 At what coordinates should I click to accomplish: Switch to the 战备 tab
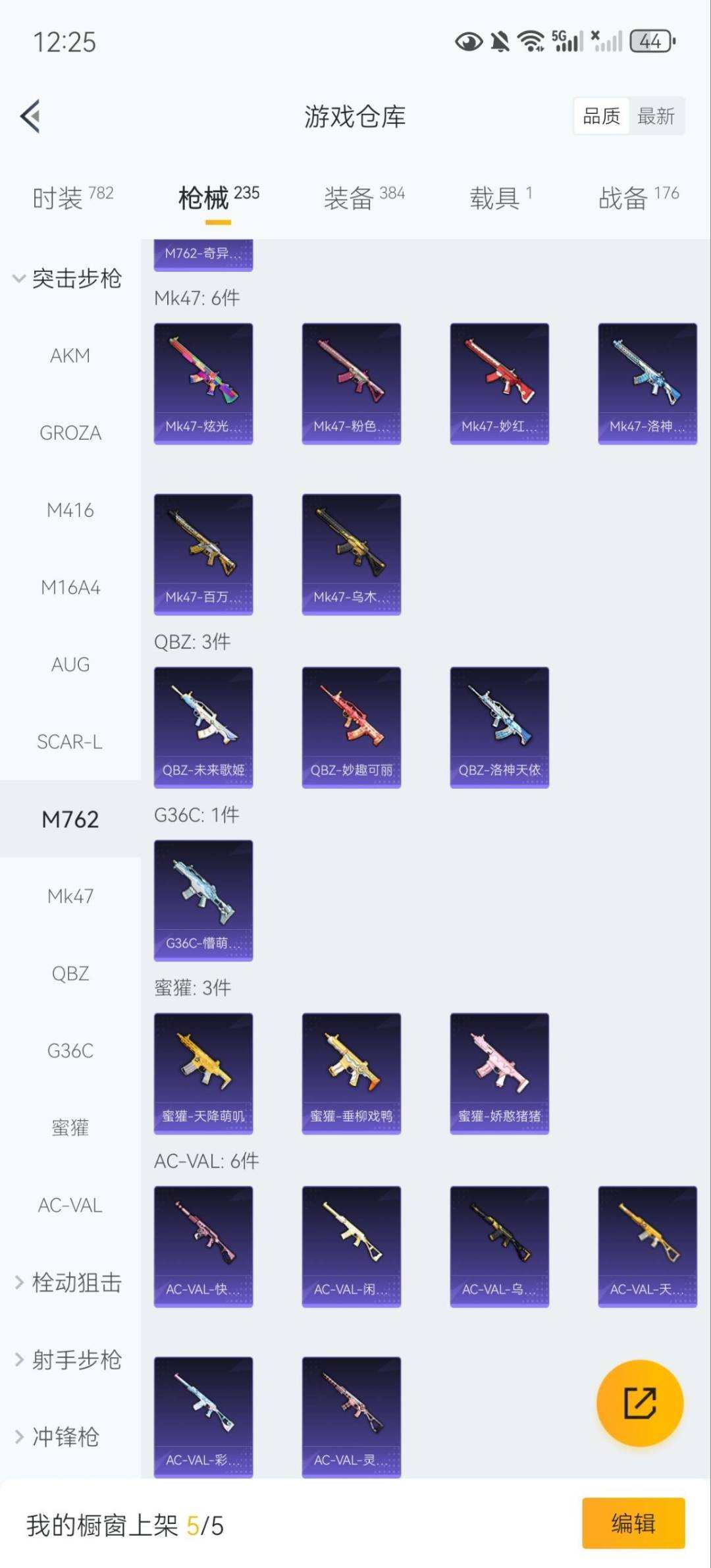pos(637,197)
